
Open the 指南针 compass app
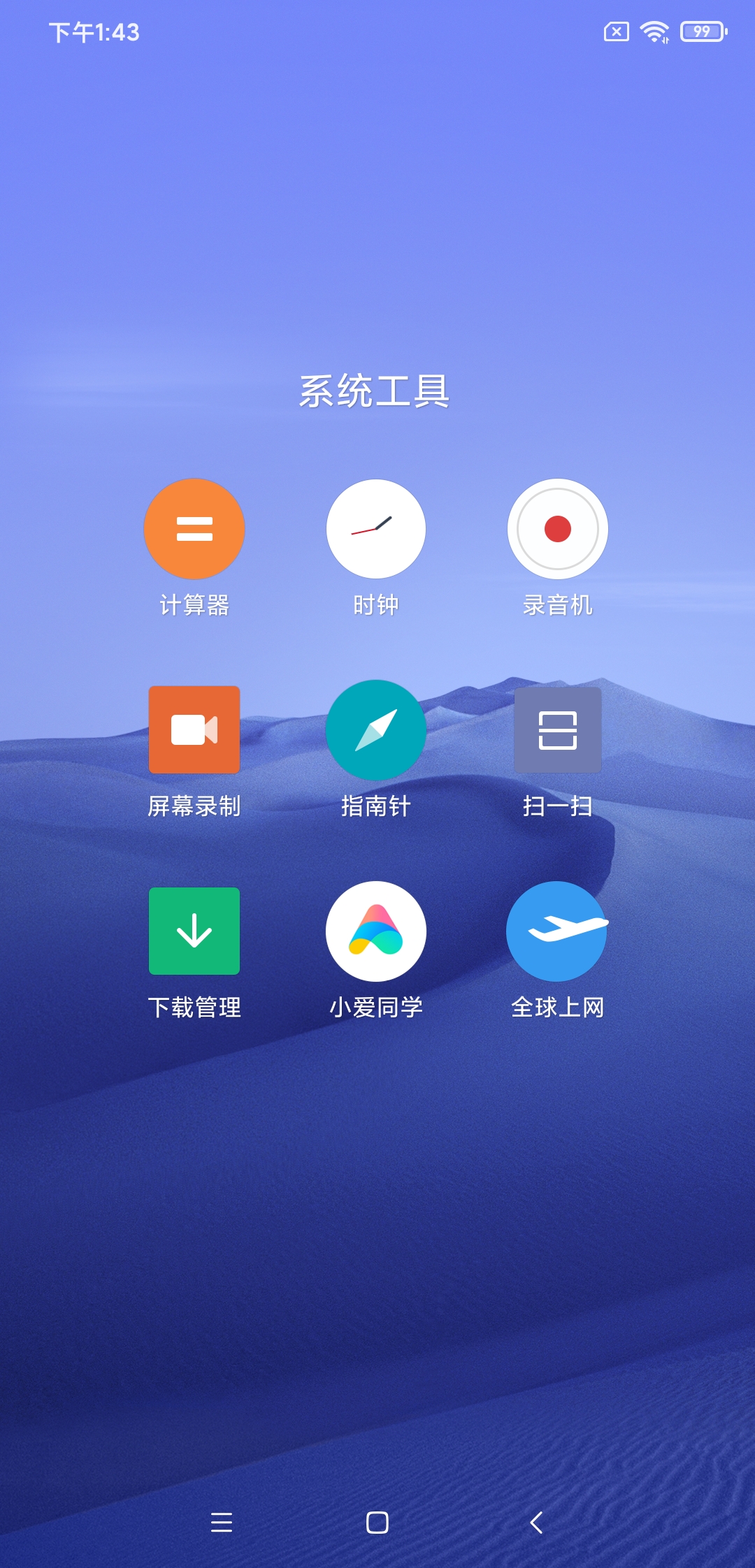376,729
